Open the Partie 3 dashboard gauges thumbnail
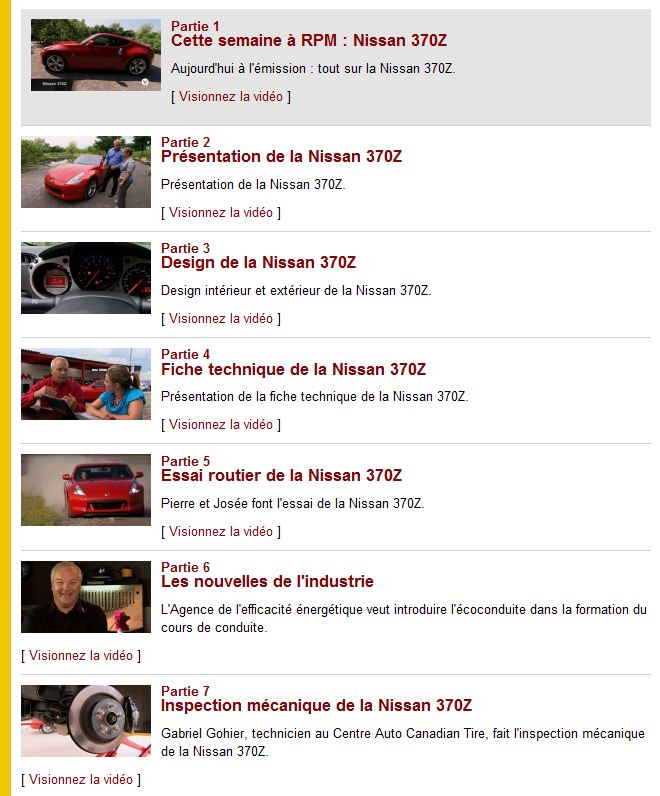The image size is (660, 796). [x=85, y=278]
